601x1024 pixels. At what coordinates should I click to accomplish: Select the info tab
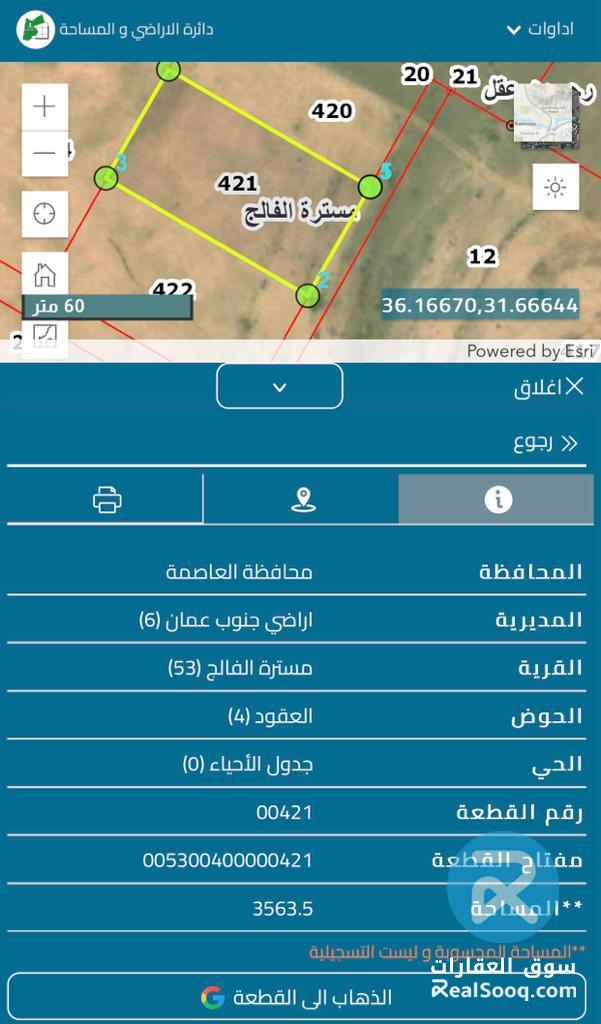497,499
